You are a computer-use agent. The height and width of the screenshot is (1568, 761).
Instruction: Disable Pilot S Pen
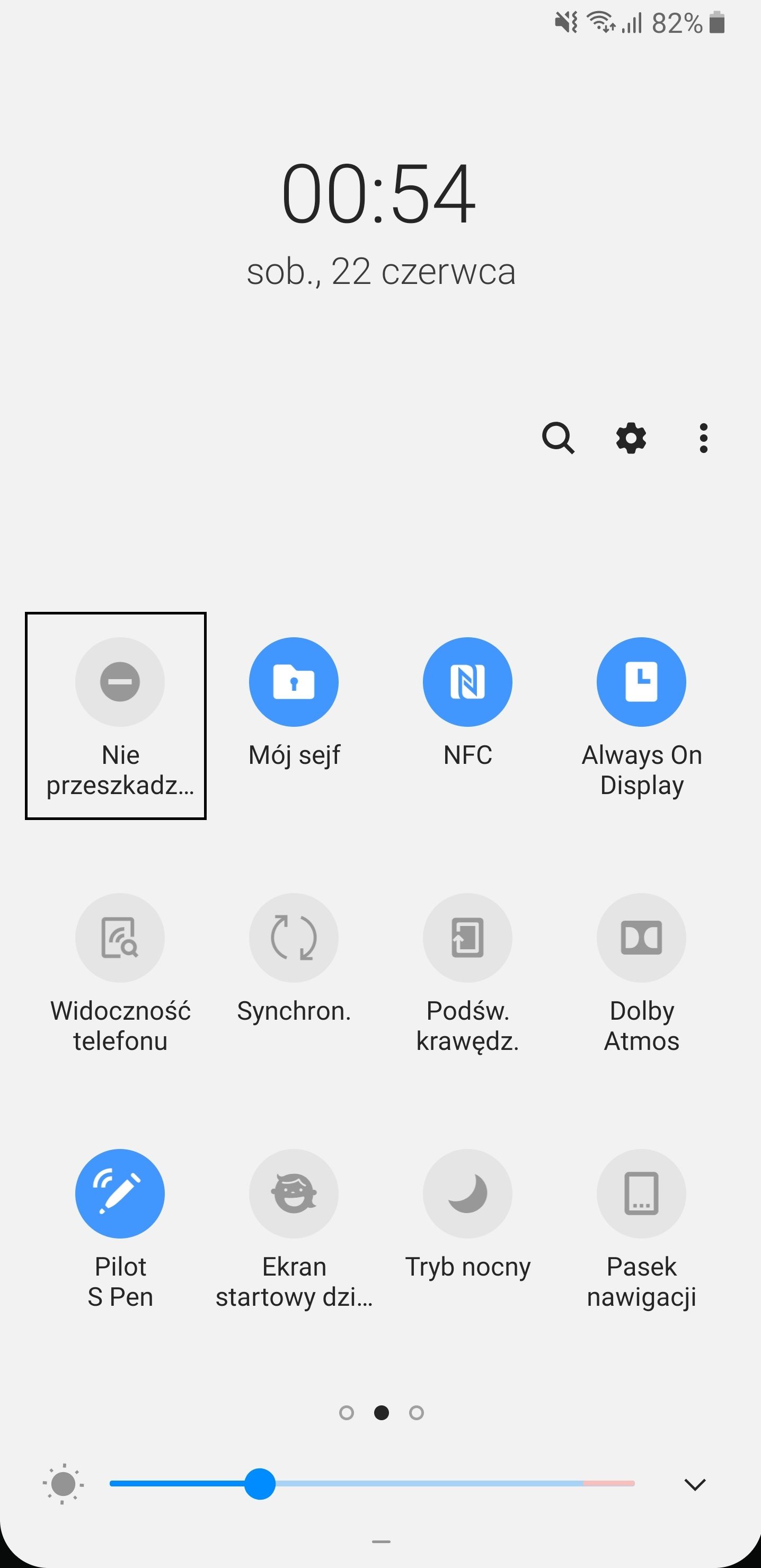pos(120,1193)
